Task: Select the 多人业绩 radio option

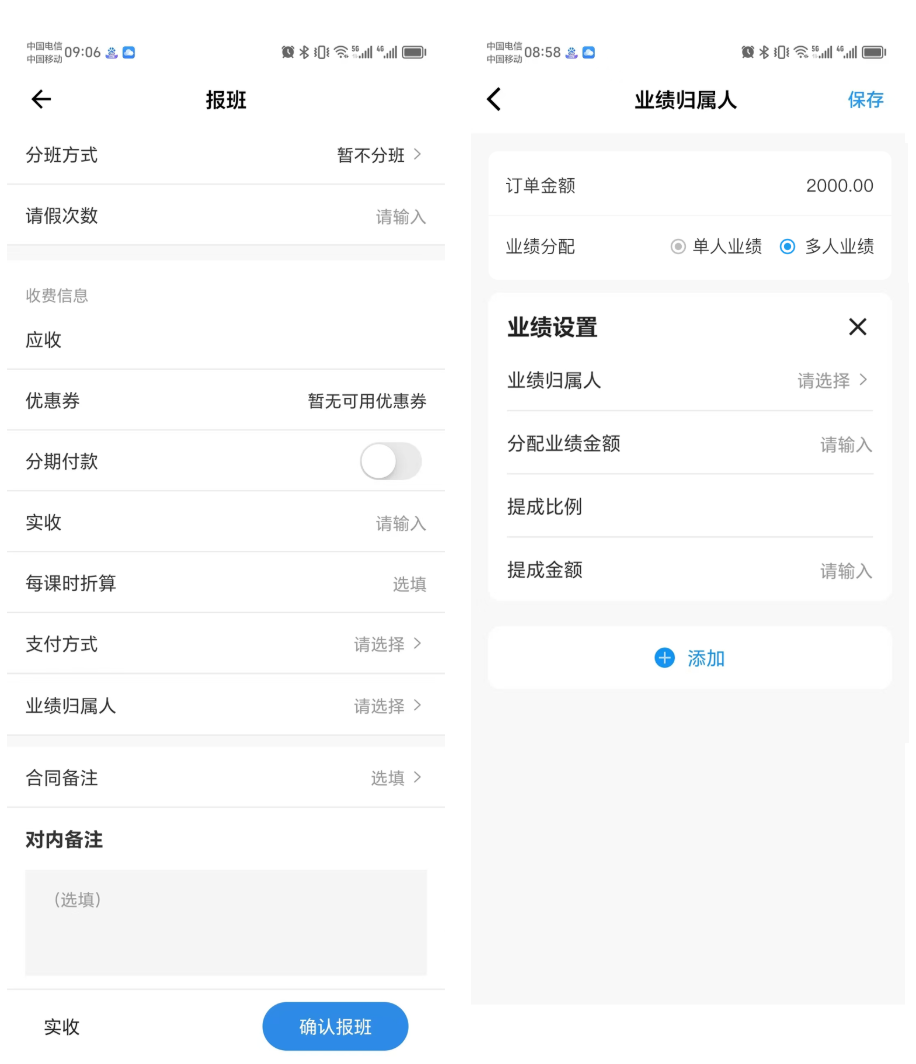Action: click(828, 247)
